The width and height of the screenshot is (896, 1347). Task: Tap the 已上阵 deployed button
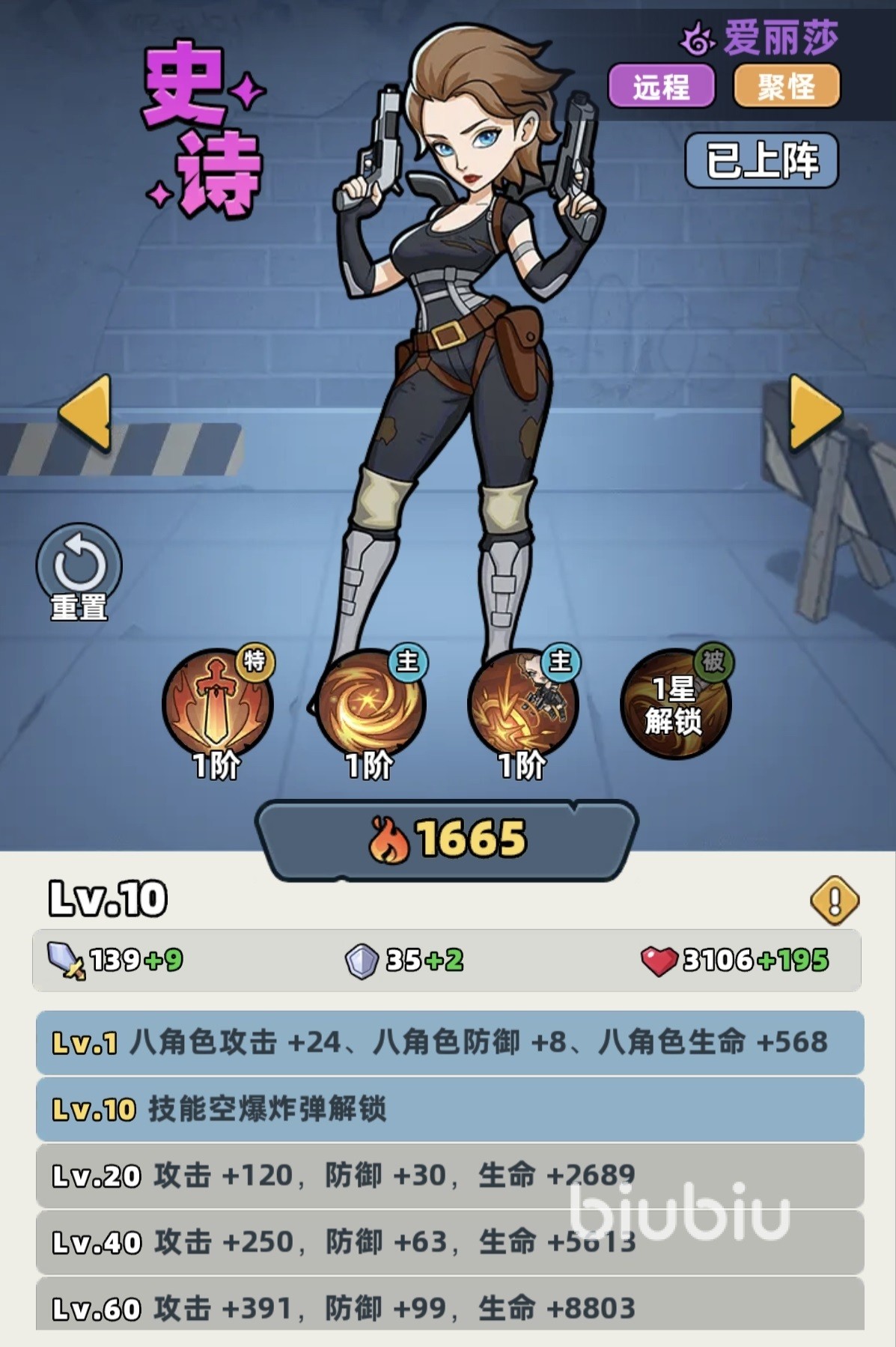(761, 160)
